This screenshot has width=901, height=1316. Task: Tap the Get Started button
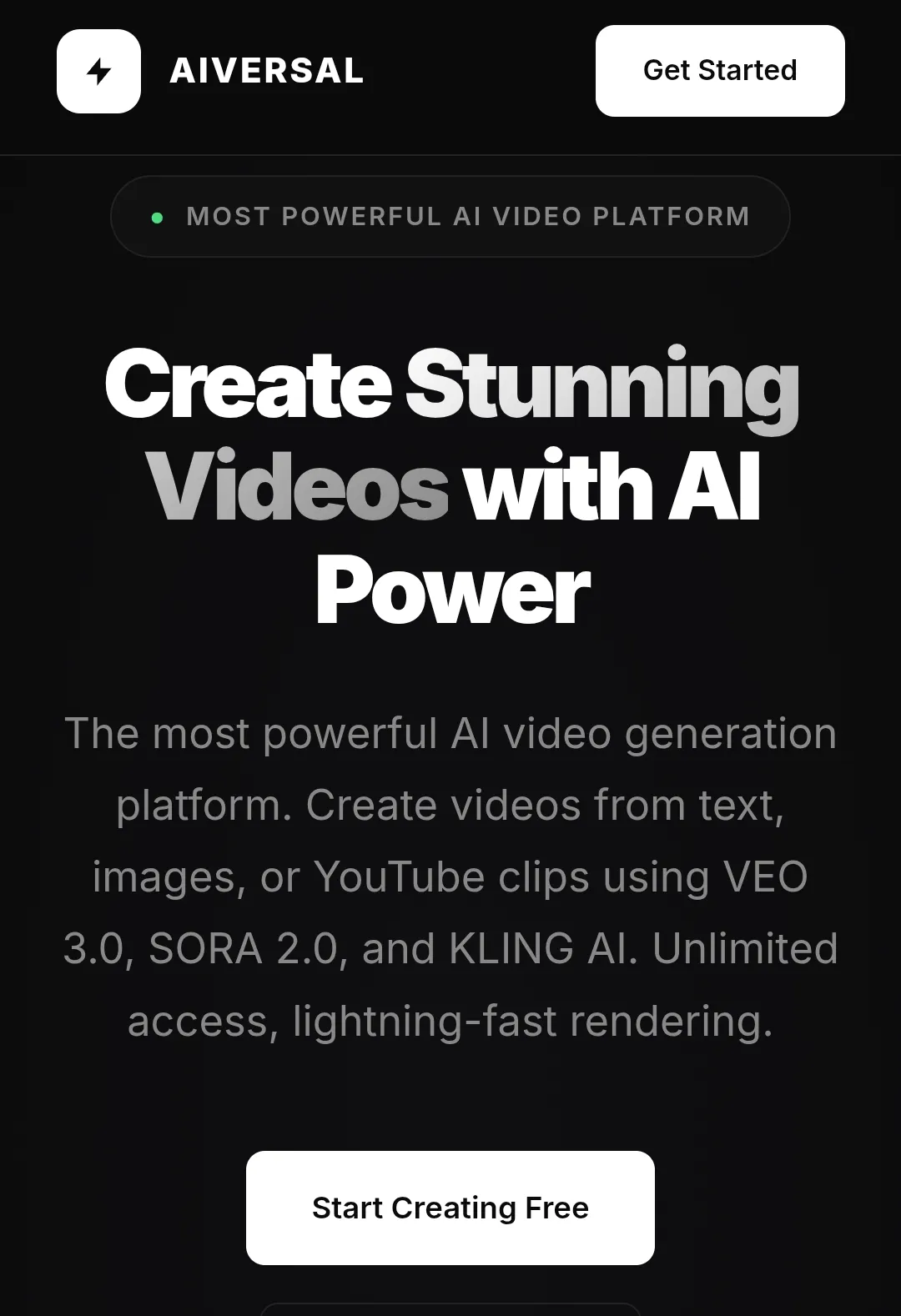point(720,71)
